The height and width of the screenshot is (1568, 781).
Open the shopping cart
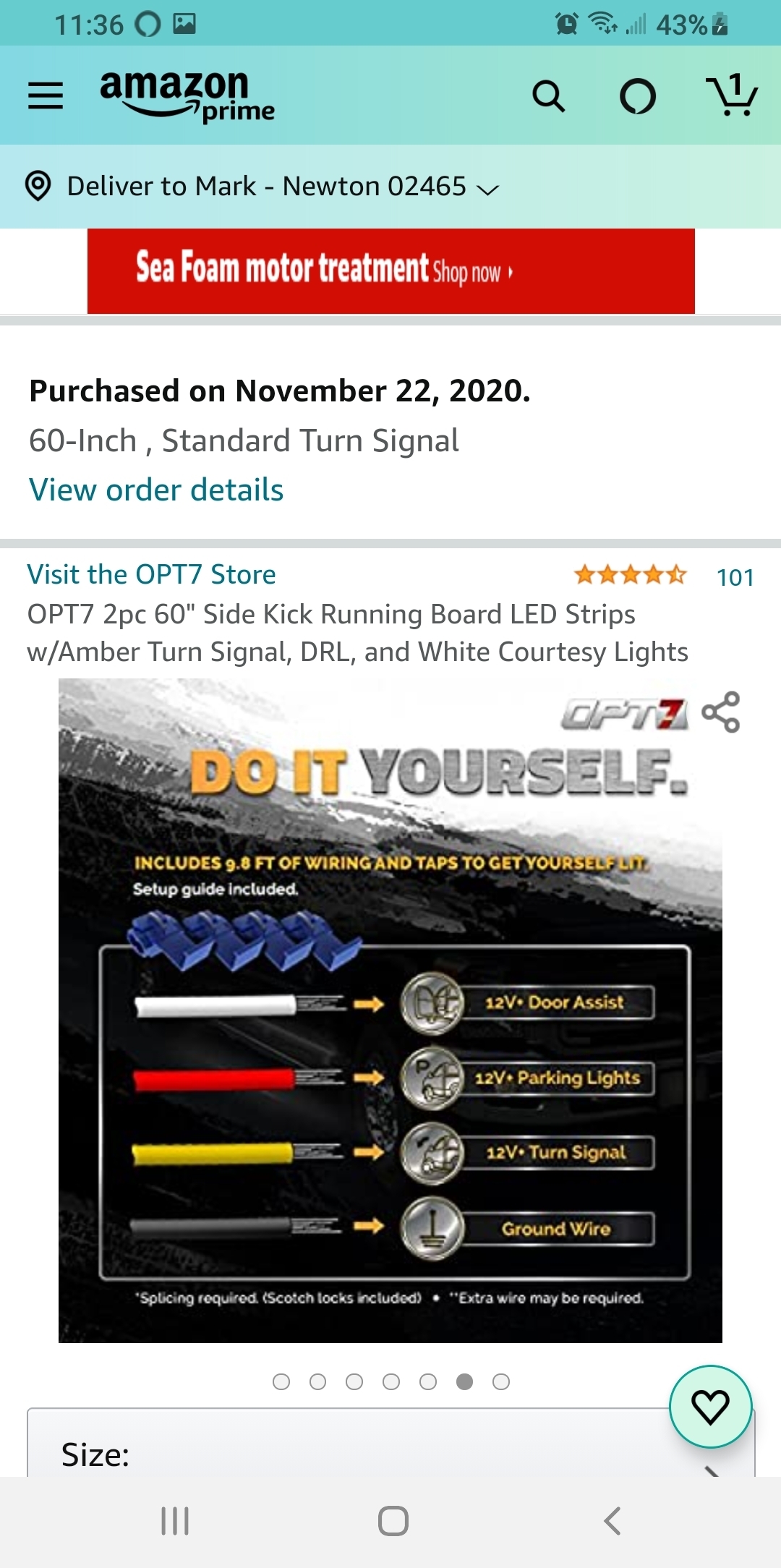click(732, 95)
